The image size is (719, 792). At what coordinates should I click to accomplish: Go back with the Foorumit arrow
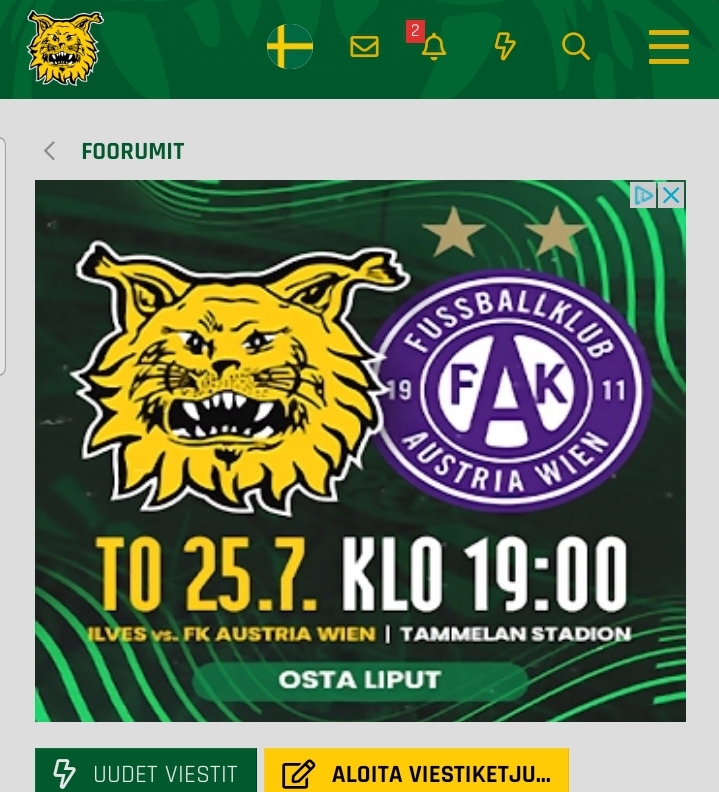click(50, 152)
